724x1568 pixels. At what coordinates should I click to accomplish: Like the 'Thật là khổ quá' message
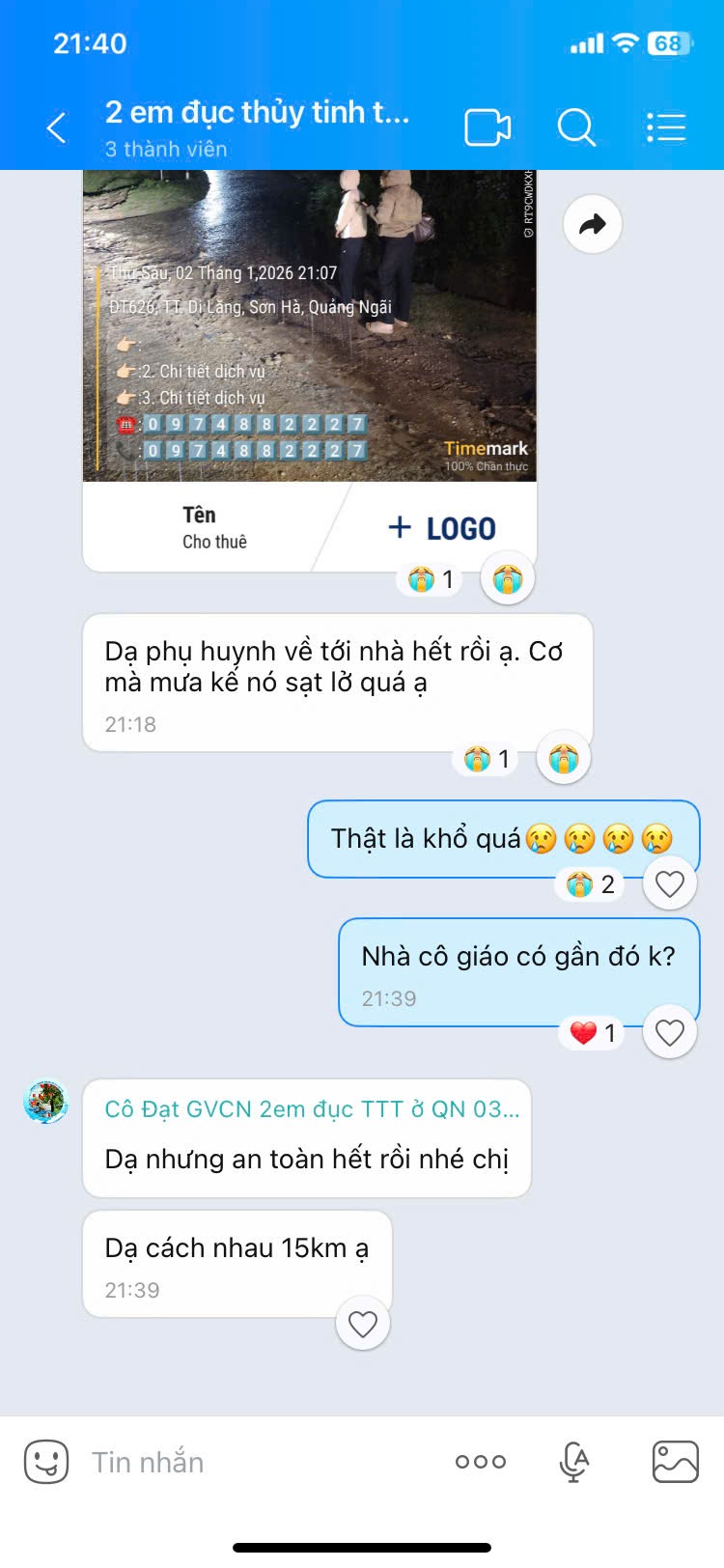(670, 883)
